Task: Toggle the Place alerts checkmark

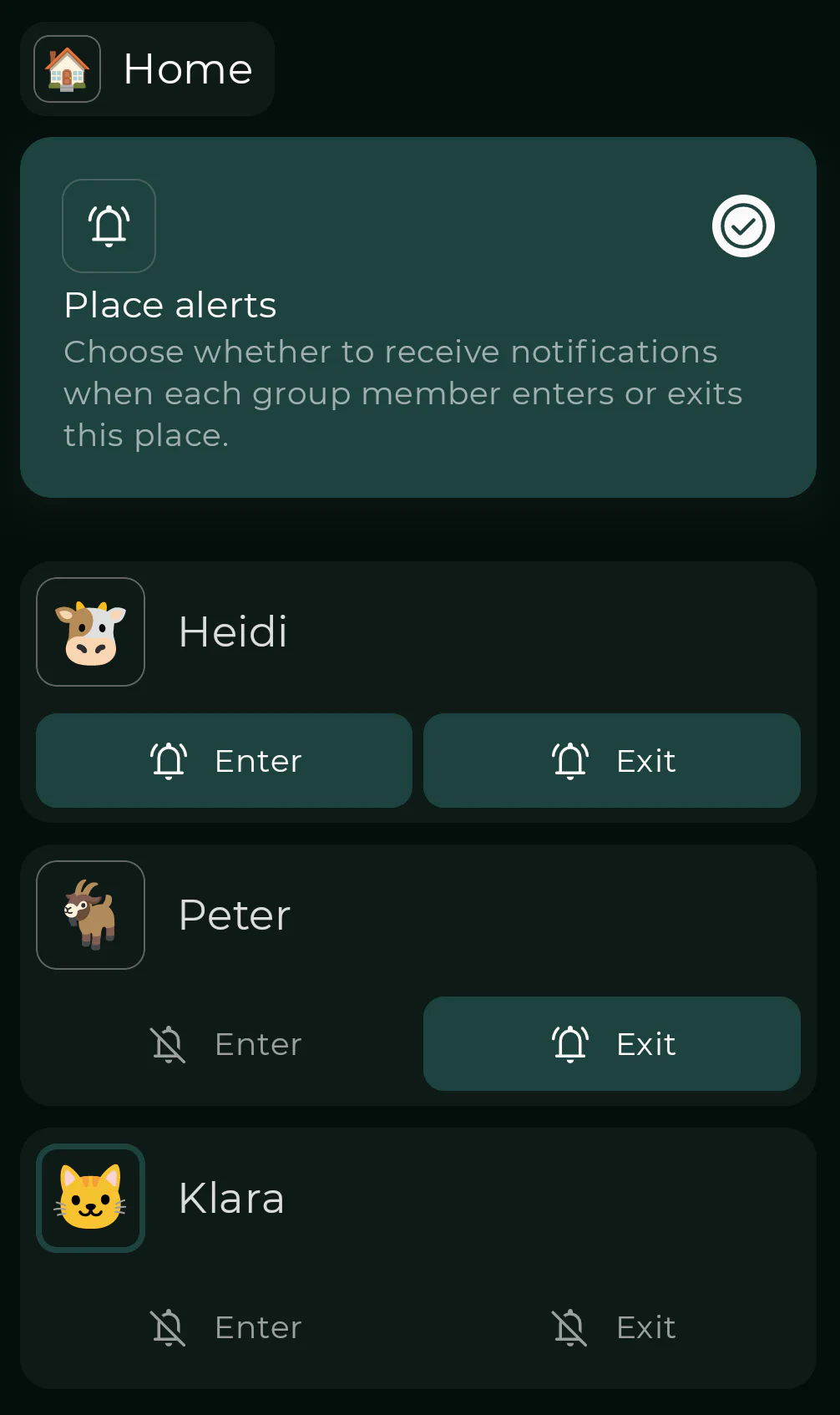Action: (742, 226)
